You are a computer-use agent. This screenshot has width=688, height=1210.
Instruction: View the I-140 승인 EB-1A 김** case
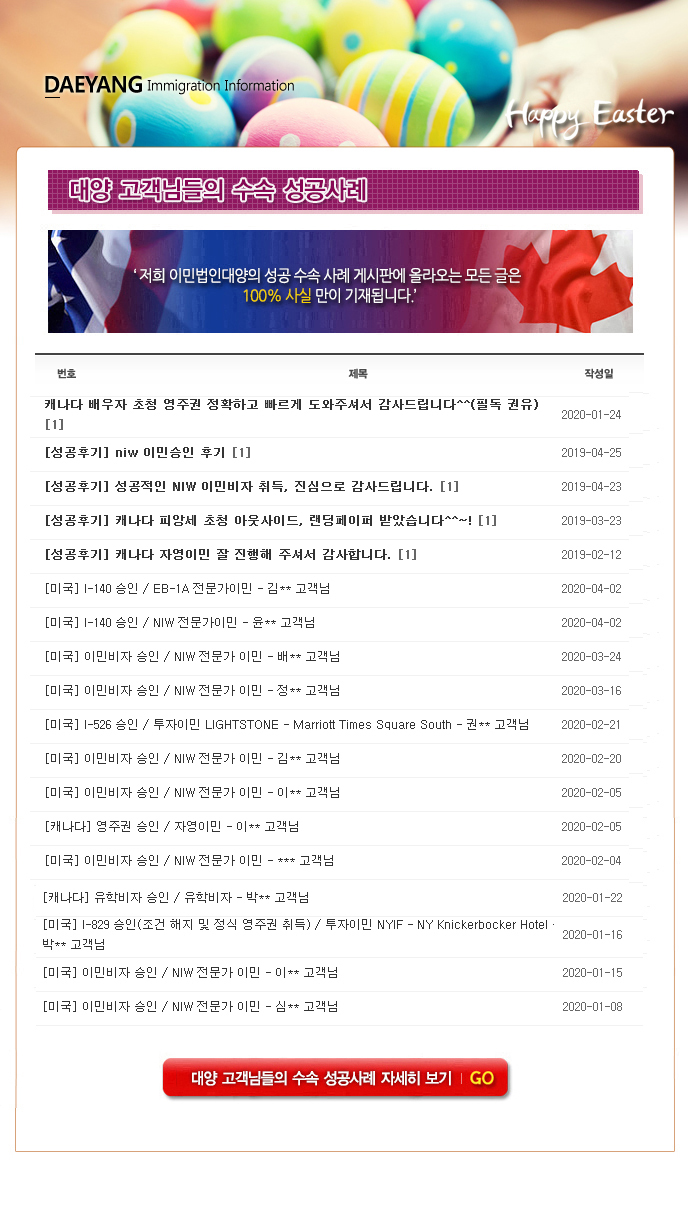point(187,589)
